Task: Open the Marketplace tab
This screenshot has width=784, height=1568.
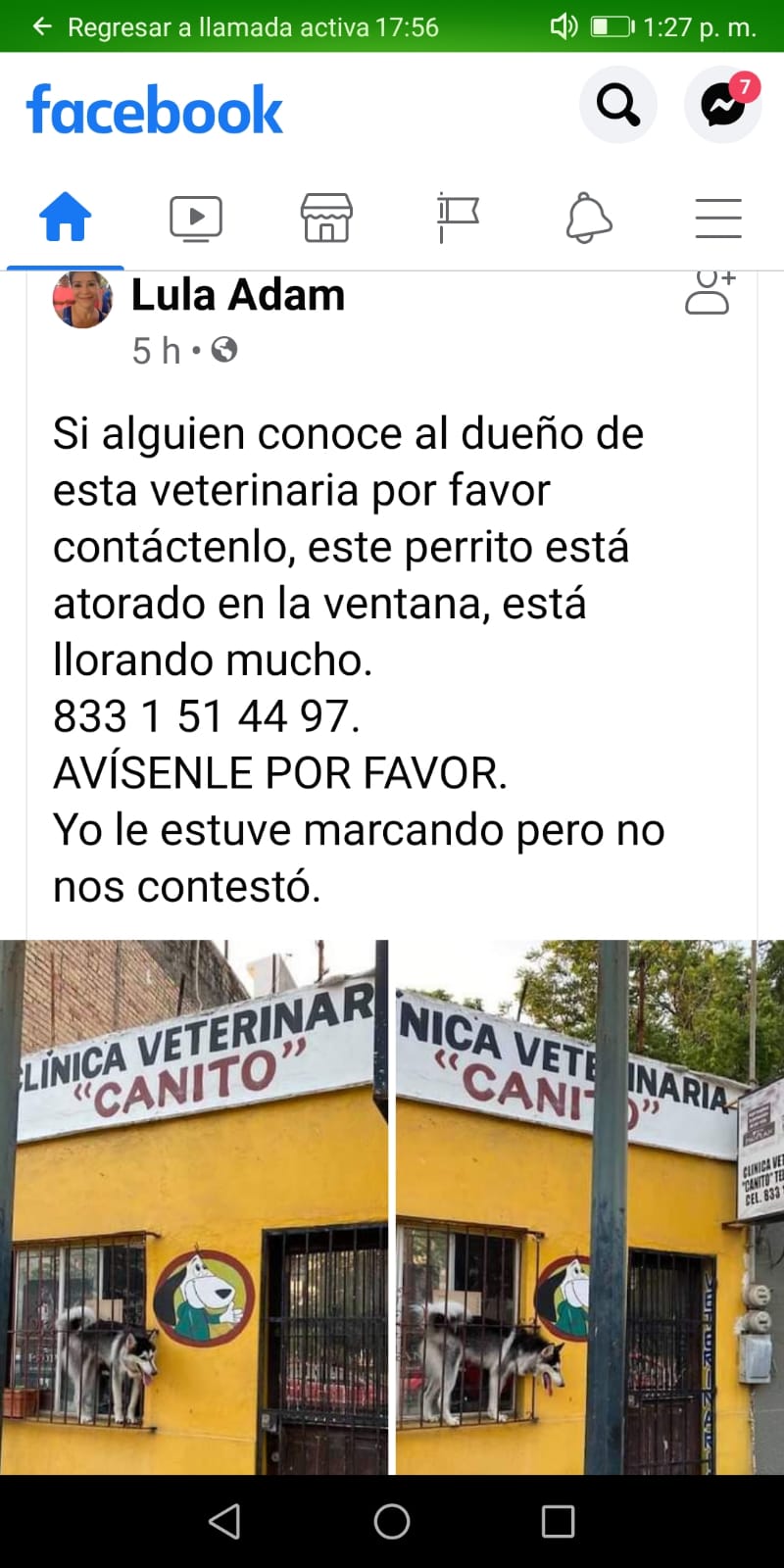Action: coord(326,218)
